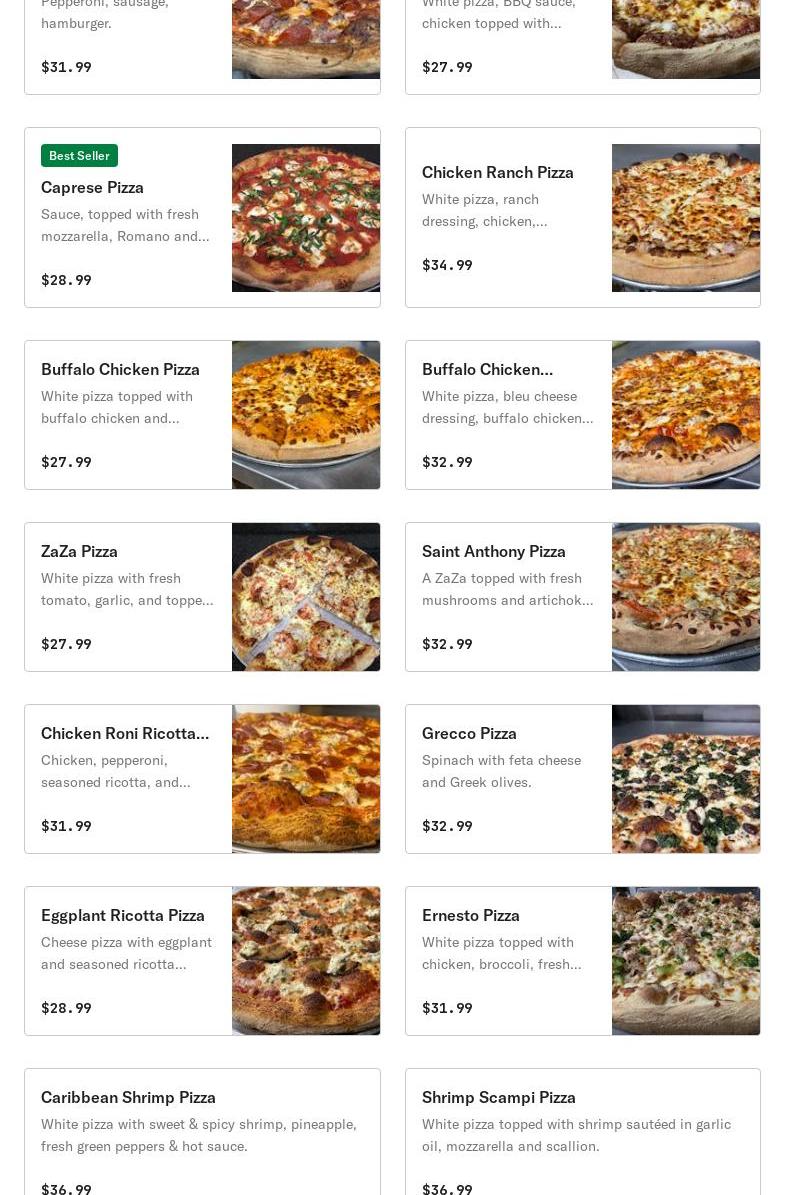Select the Chicken Ranch Pizza item
The image size is (785, 1195).
pos(582,218)
